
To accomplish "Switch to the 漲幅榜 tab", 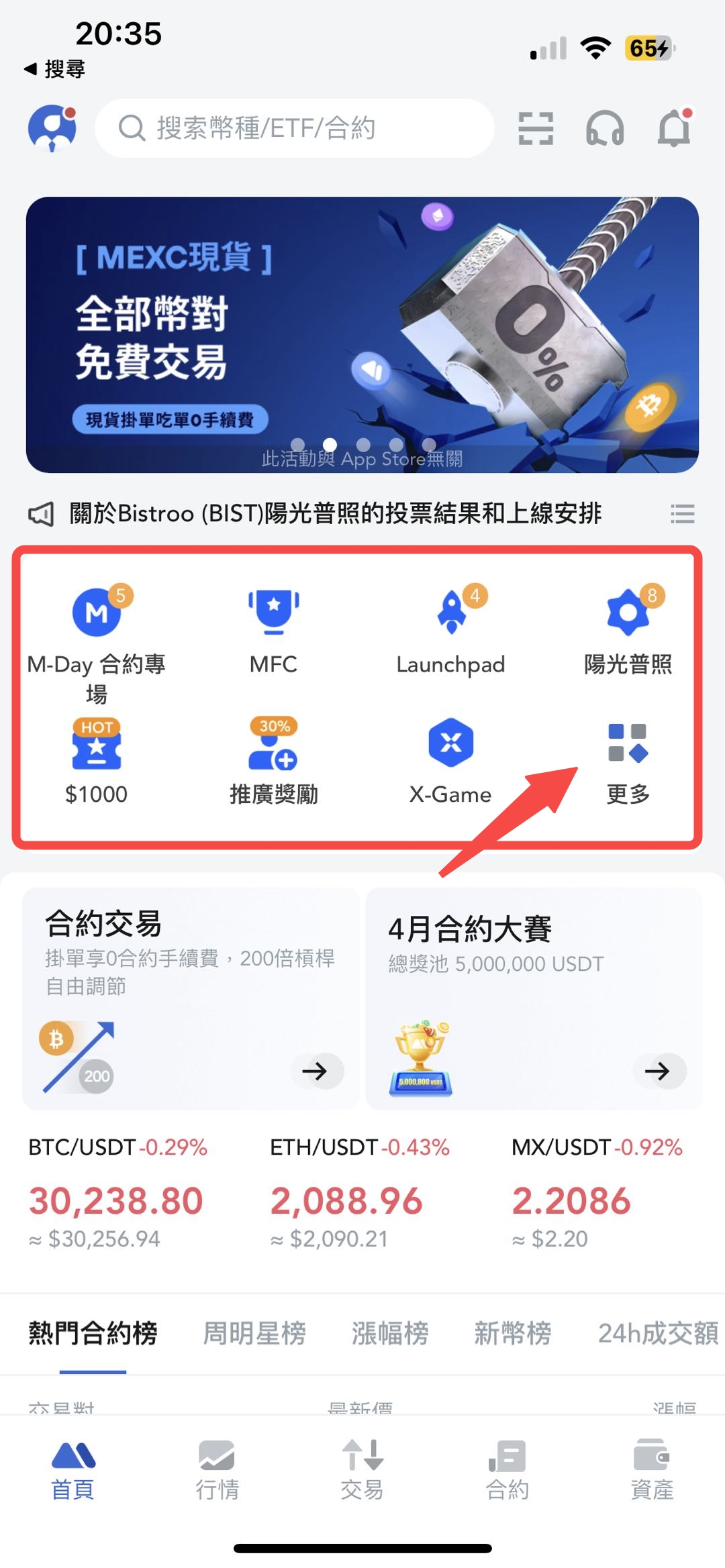I will click(x=390, y=1332).
